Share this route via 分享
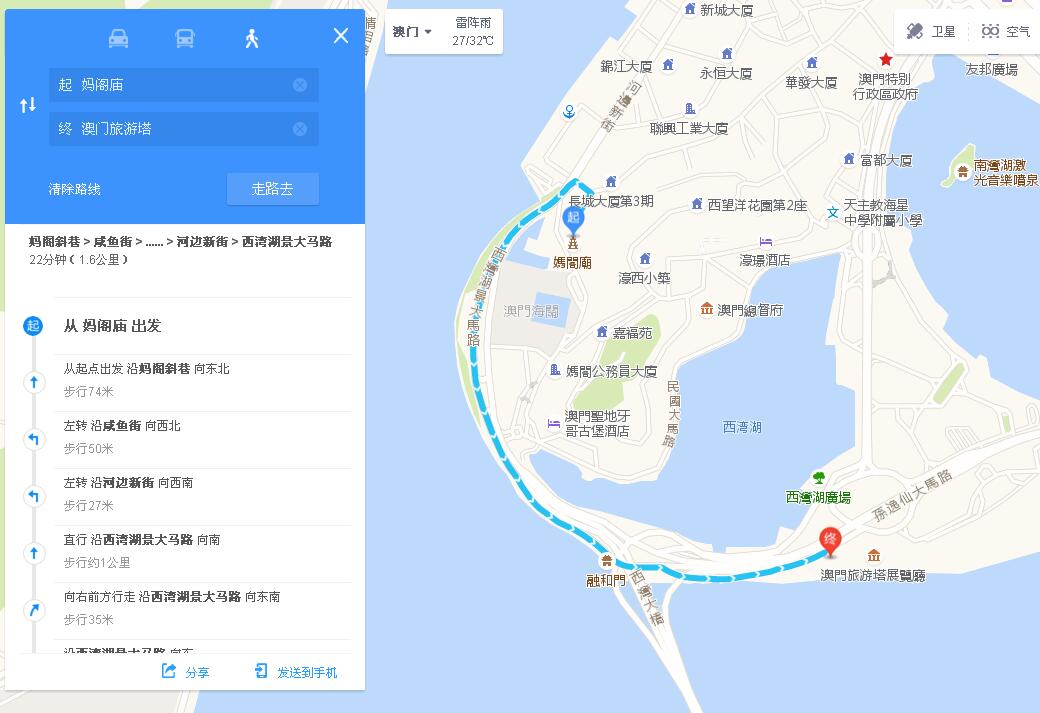This screenshot has width=1040, height=713. [x=186, y=672]
